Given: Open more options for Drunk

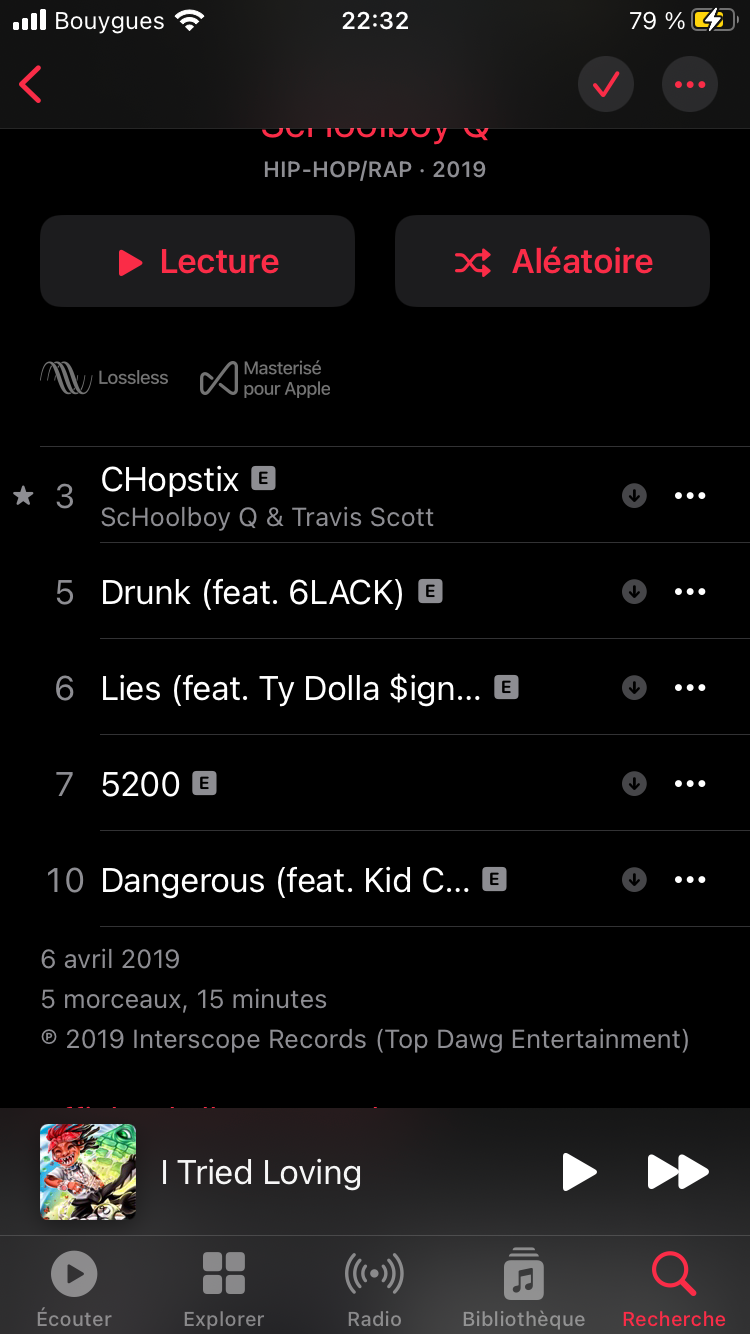Looking at the screenshot, I should pos(690,592).
